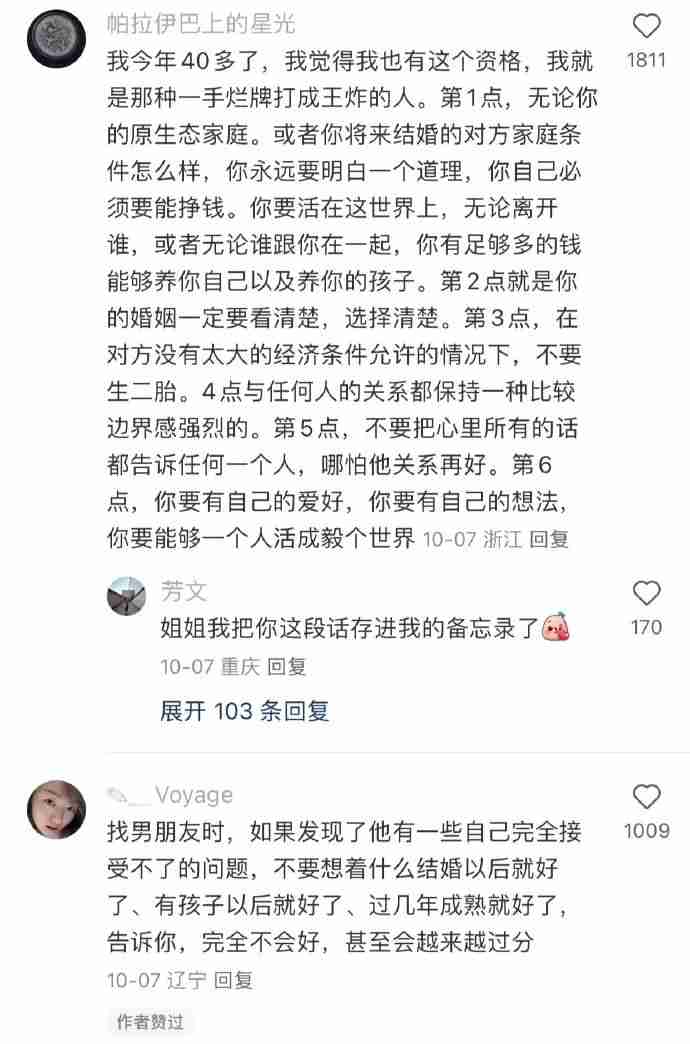The image size is (690, 1044).
Task: Open 帕拉伊巴上的星光's profile avatar
Action: [x=55, y=36]
